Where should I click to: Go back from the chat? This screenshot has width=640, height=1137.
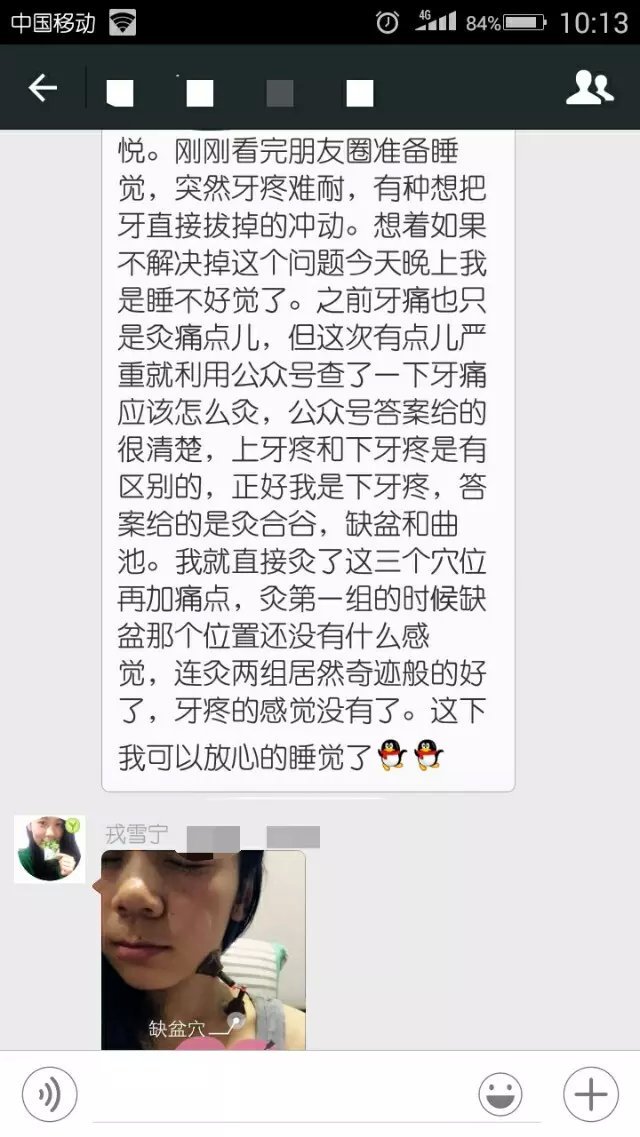point(42,89)
